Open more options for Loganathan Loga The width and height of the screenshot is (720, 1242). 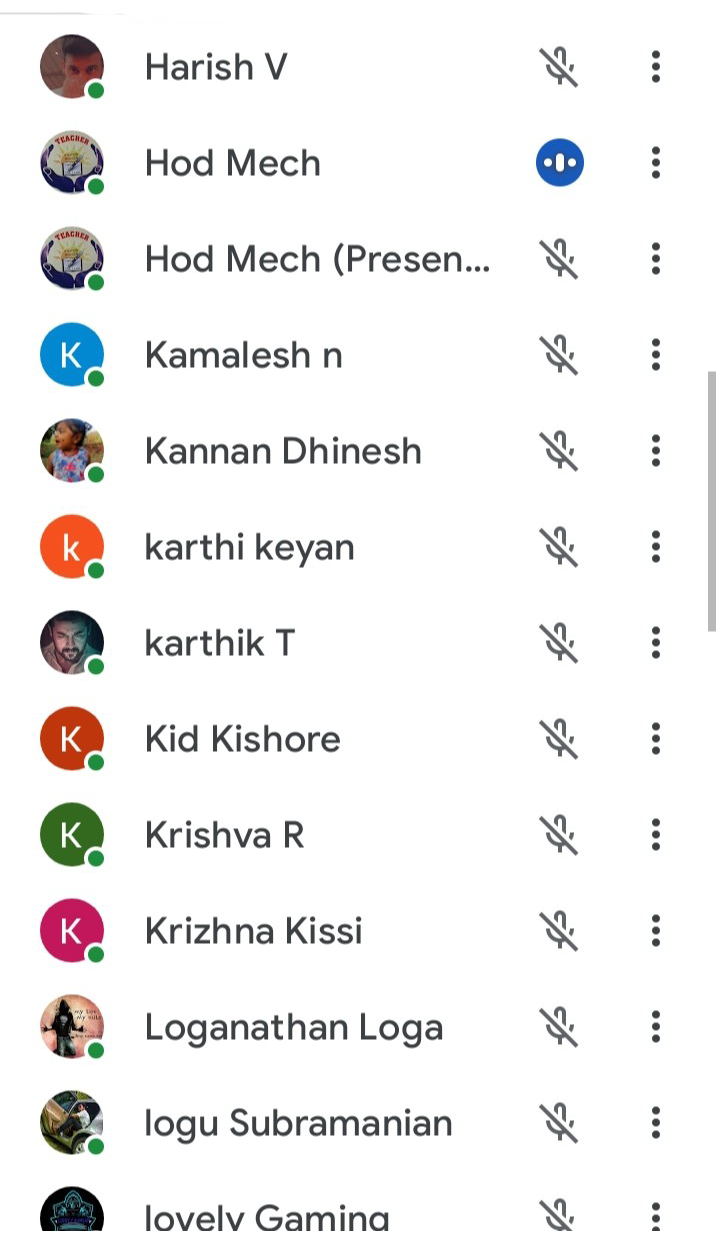pos(656,1027)
